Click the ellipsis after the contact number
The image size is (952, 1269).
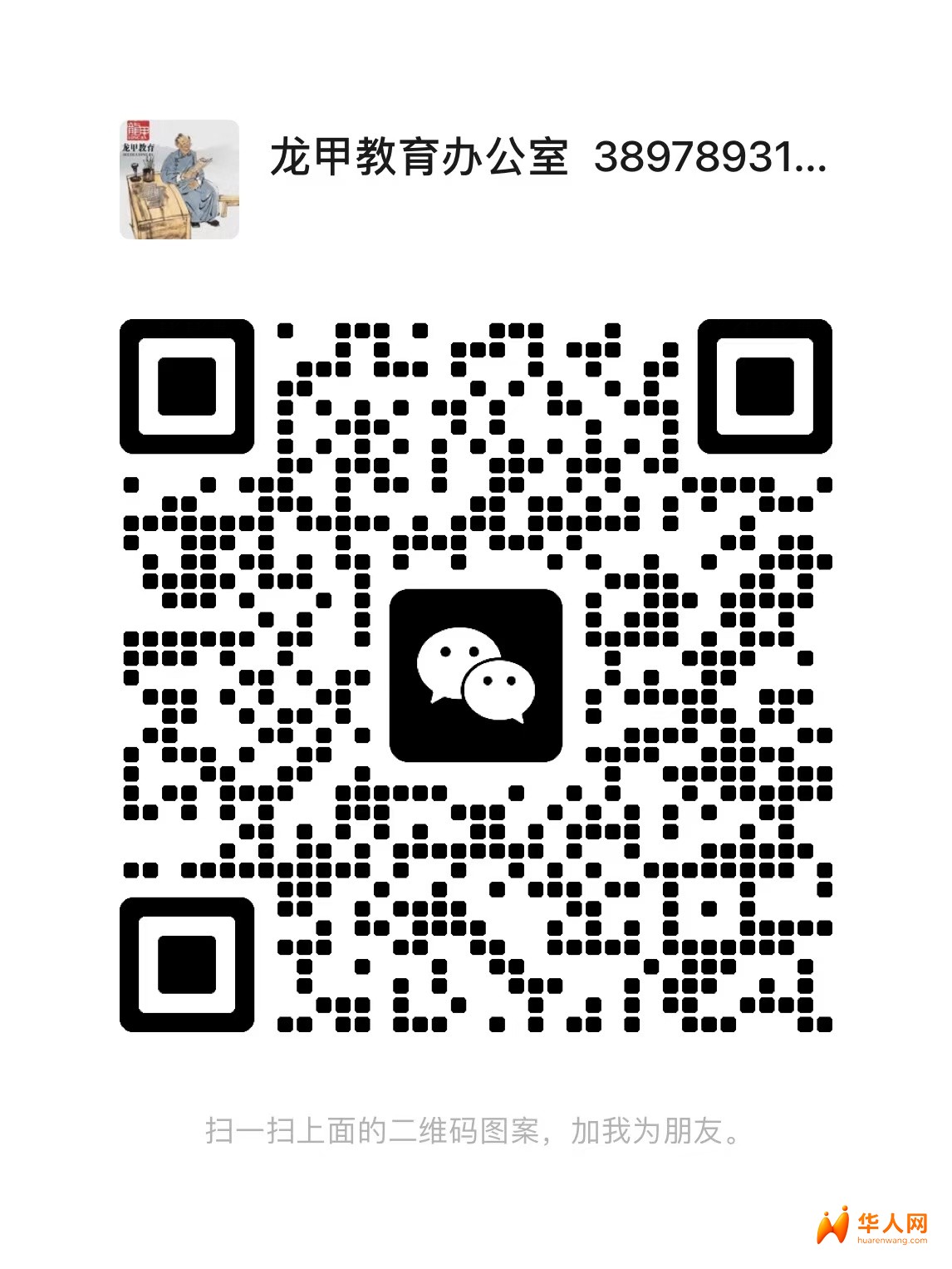810,167
